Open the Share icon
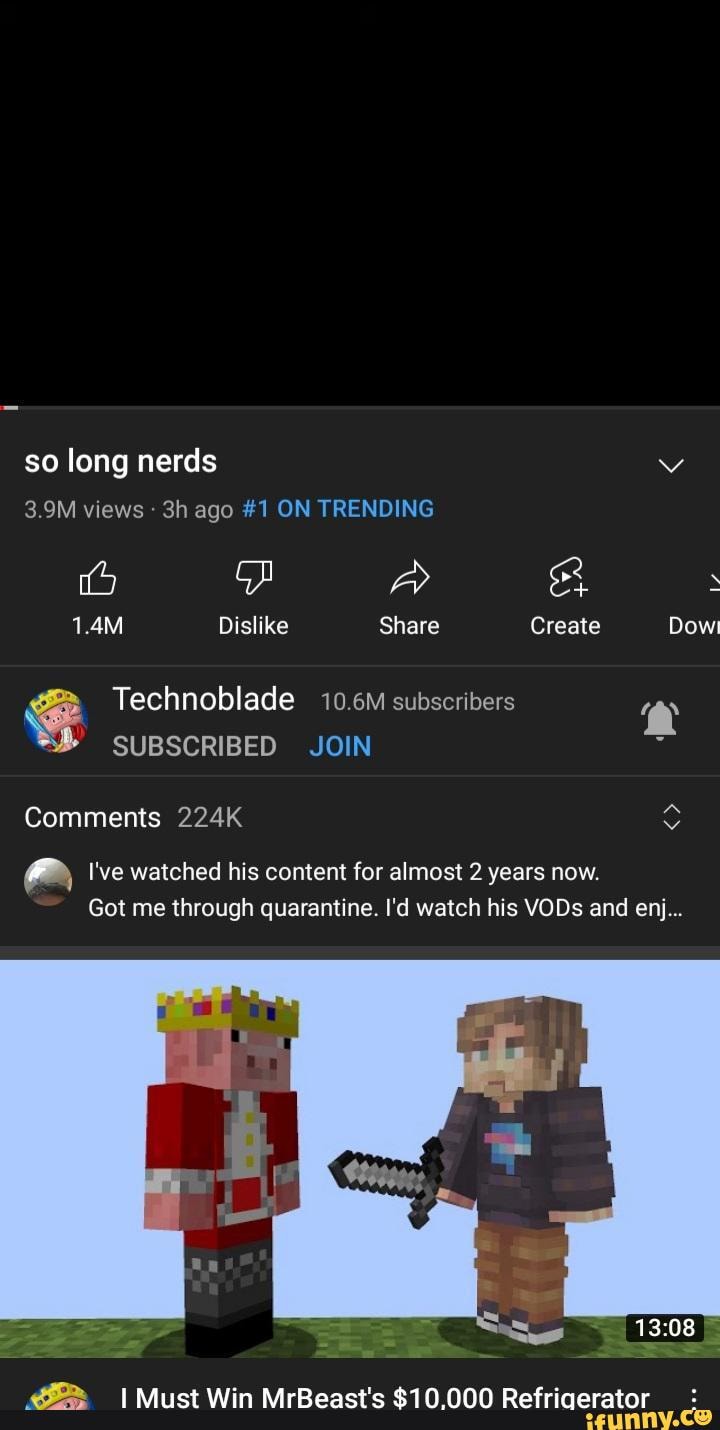720x1430 pixels. click(x=409, y=578)
